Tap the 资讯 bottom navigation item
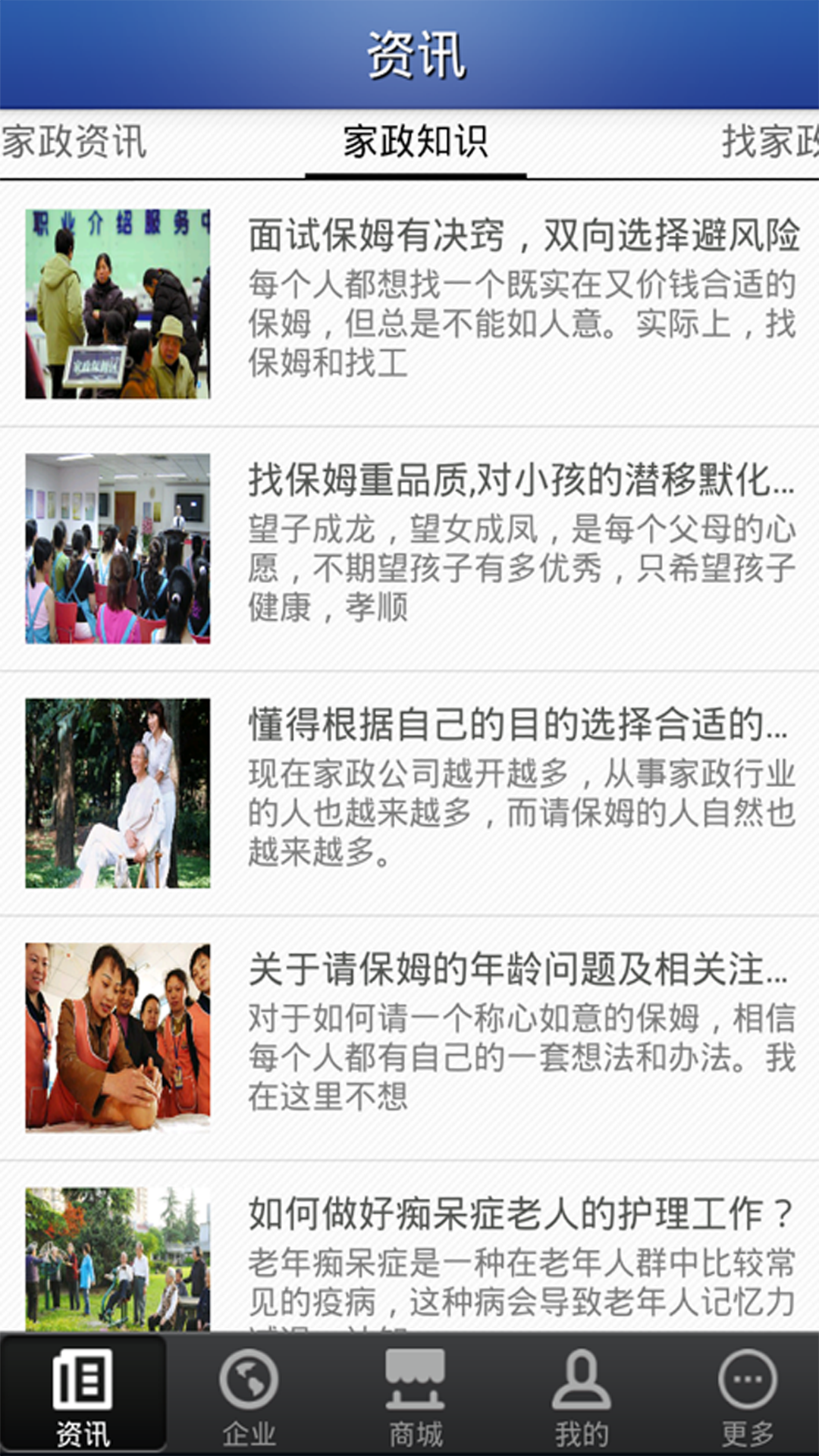The height and width of the screenshot is (1456, 819). pyautogui.click(x=83, y=1395)
